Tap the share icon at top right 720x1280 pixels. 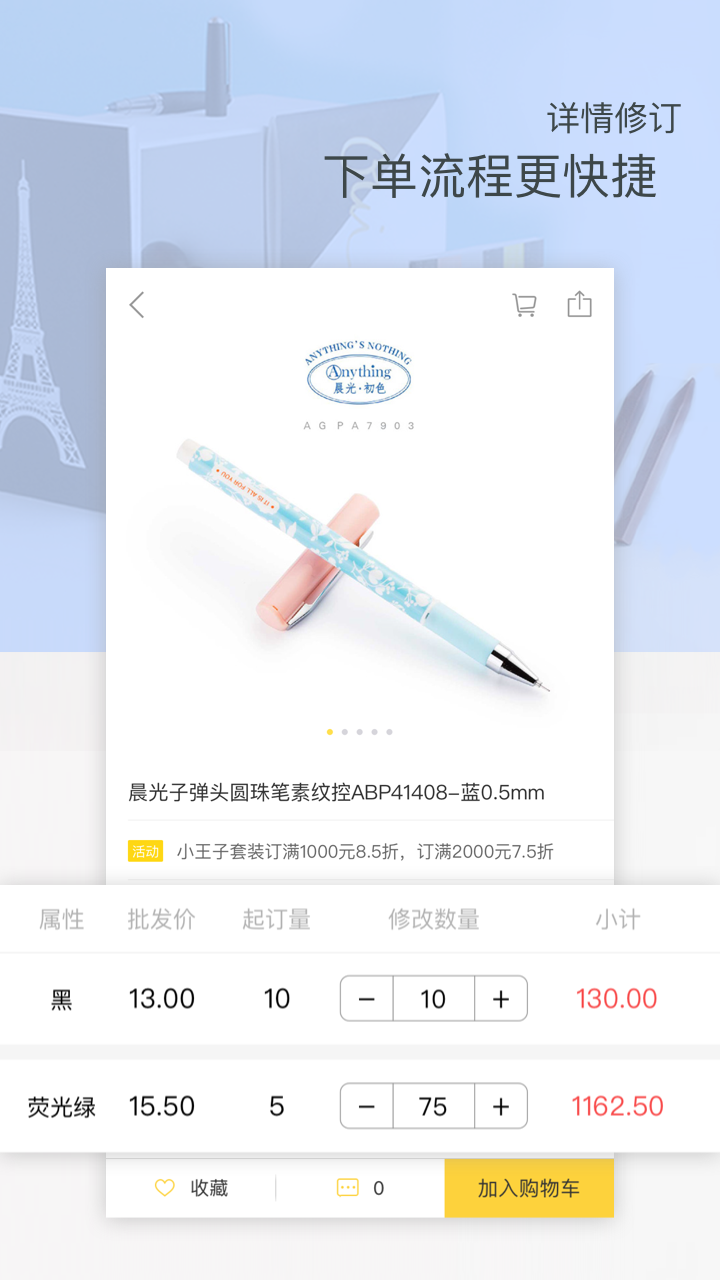pos(579,303)
